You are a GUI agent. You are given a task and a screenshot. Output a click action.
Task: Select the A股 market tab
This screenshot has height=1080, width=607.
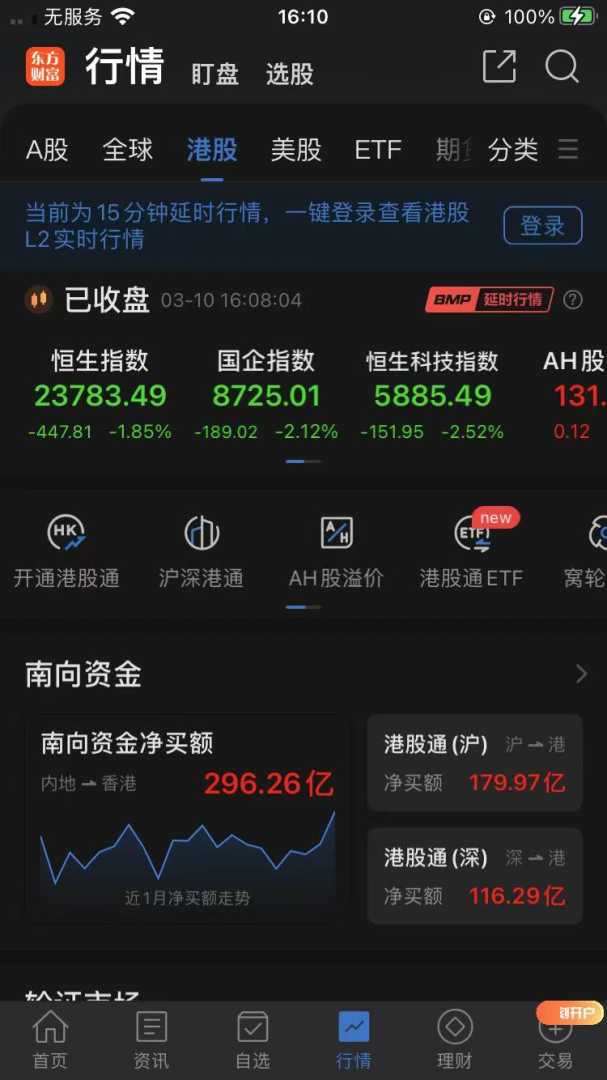pos(47,150)
